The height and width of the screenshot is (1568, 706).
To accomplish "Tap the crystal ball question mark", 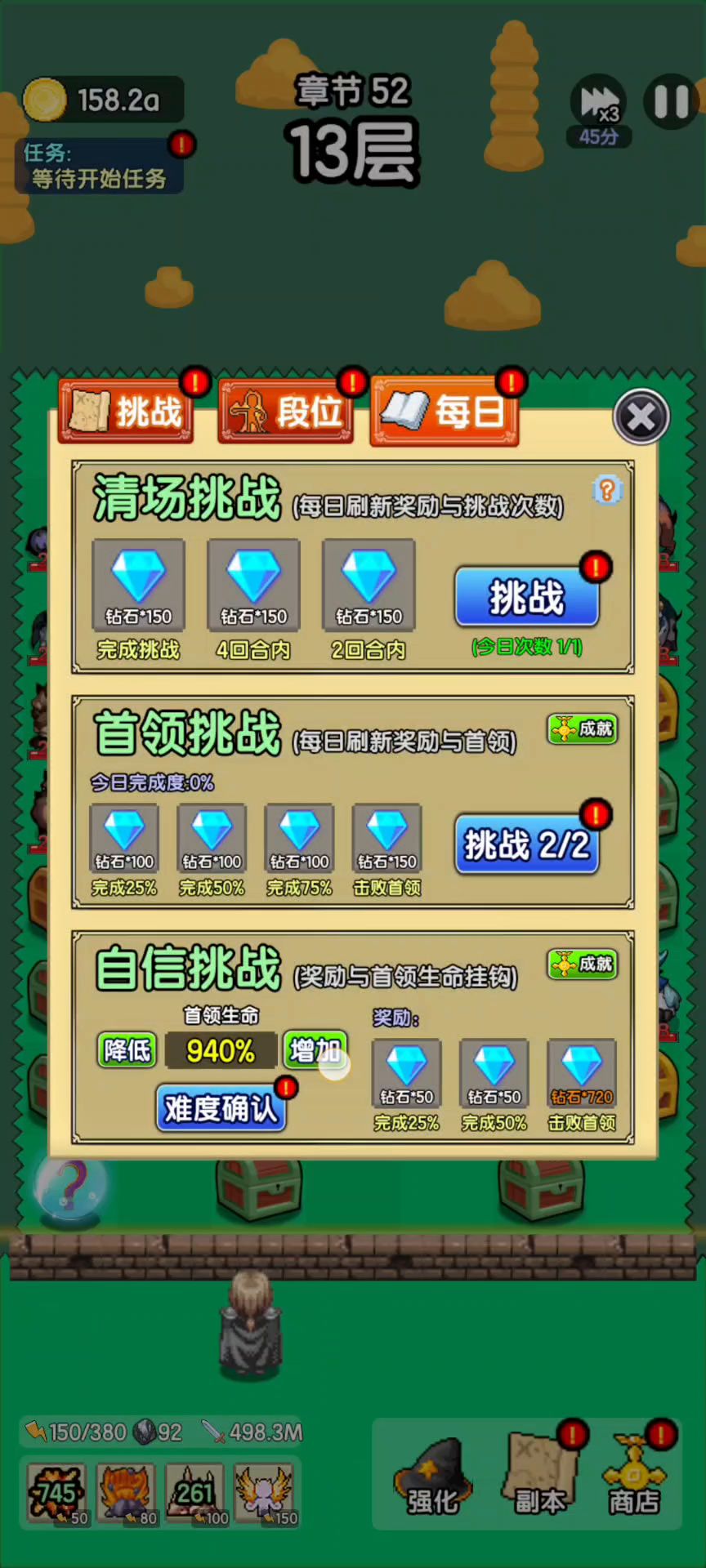I will pos(70,1186).
